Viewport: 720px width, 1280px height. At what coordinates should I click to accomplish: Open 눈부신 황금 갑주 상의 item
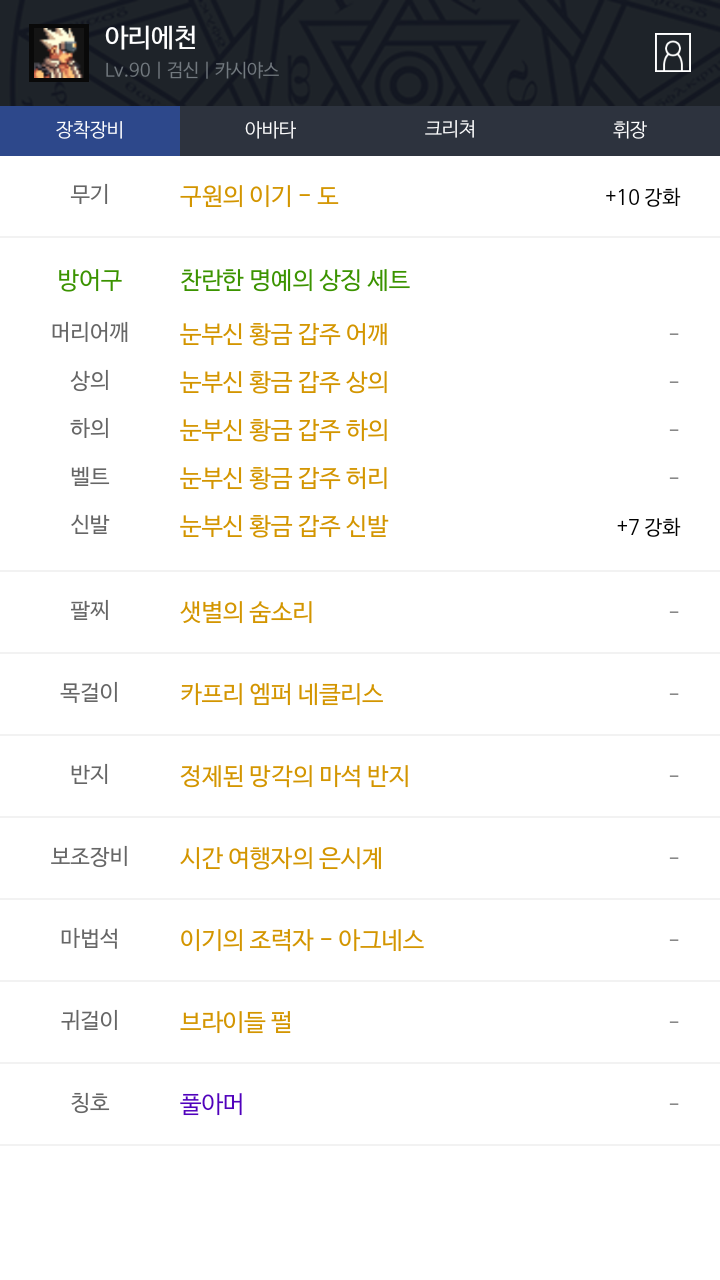click(284, 382)
